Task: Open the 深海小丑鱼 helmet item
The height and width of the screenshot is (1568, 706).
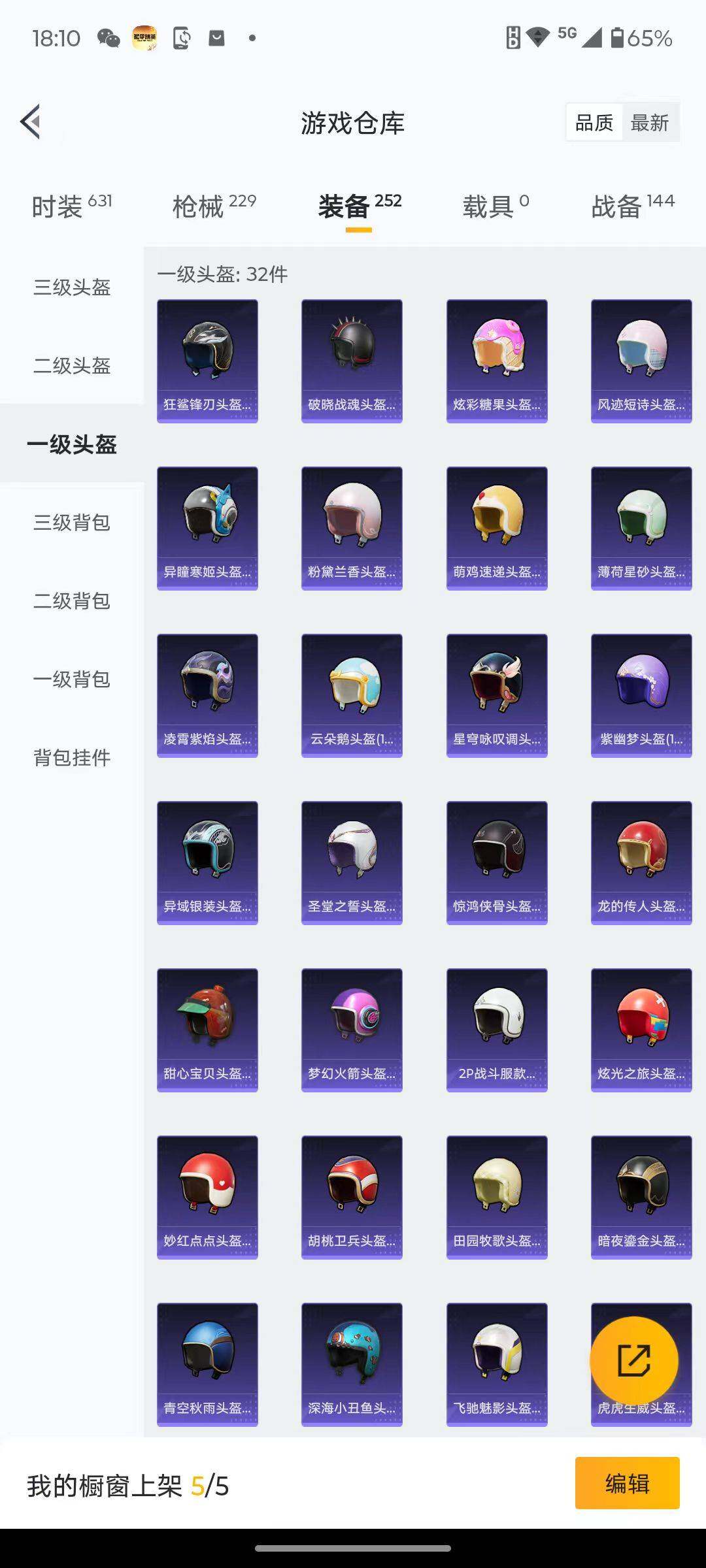Action: [x=352, y=1364]
